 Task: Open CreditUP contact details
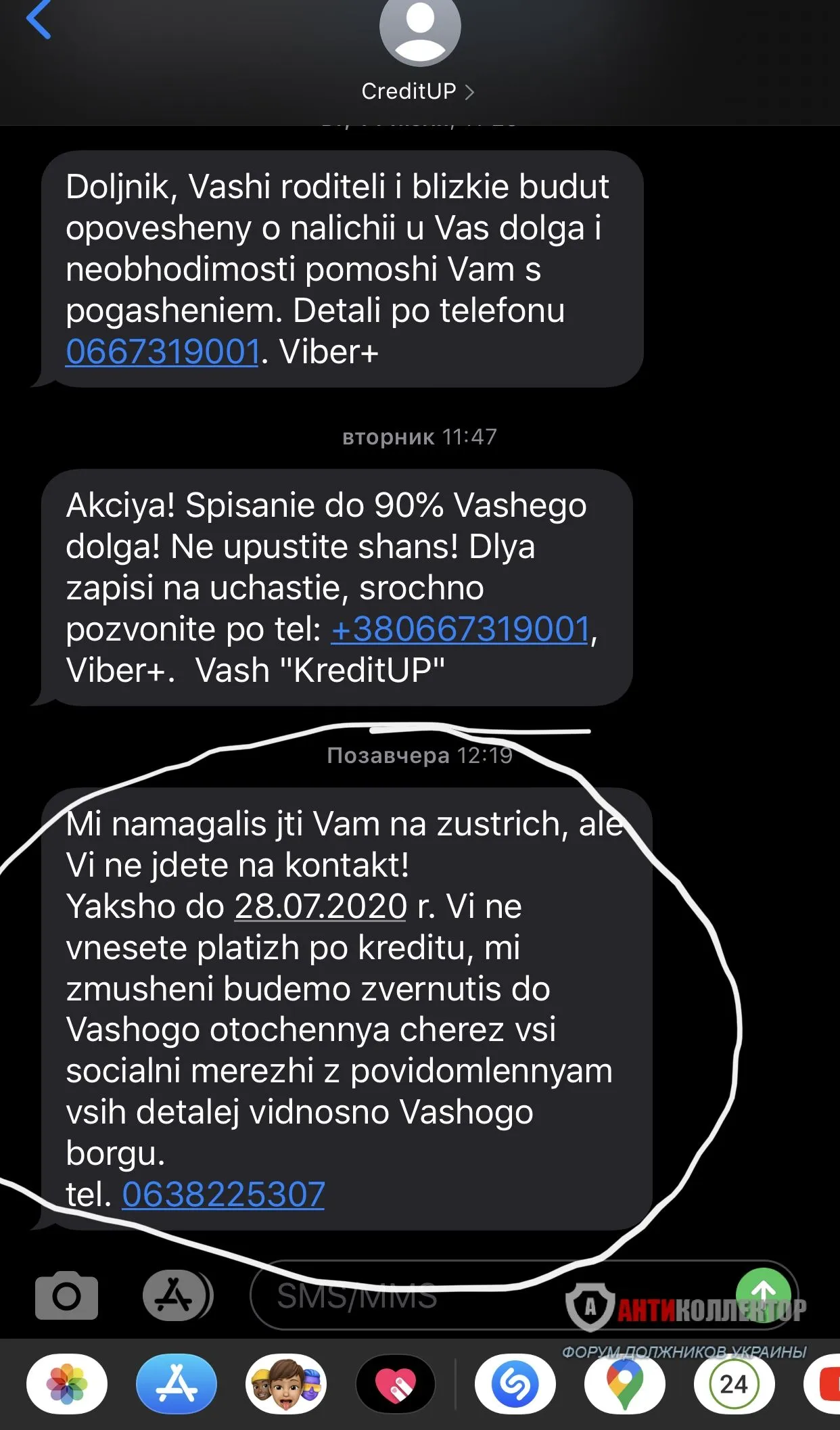point(419,91)
